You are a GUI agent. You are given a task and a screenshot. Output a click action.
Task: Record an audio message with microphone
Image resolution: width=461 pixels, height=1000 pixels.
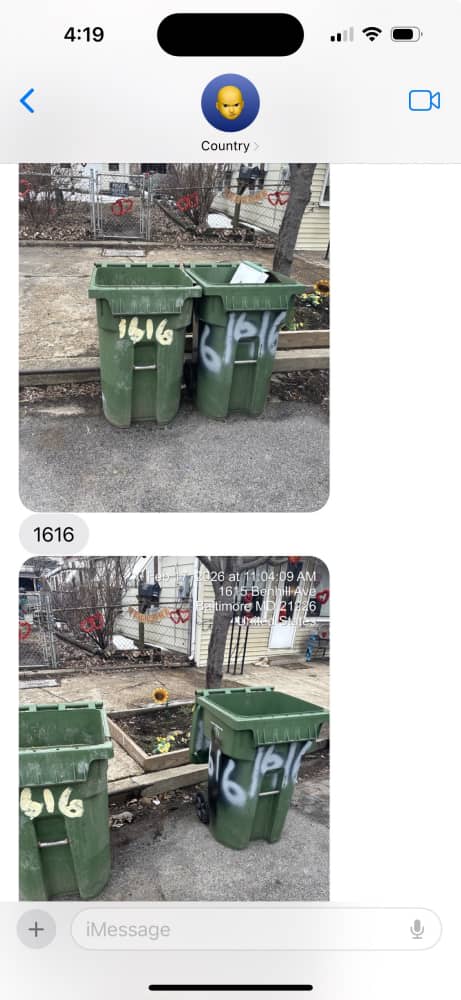417,929
